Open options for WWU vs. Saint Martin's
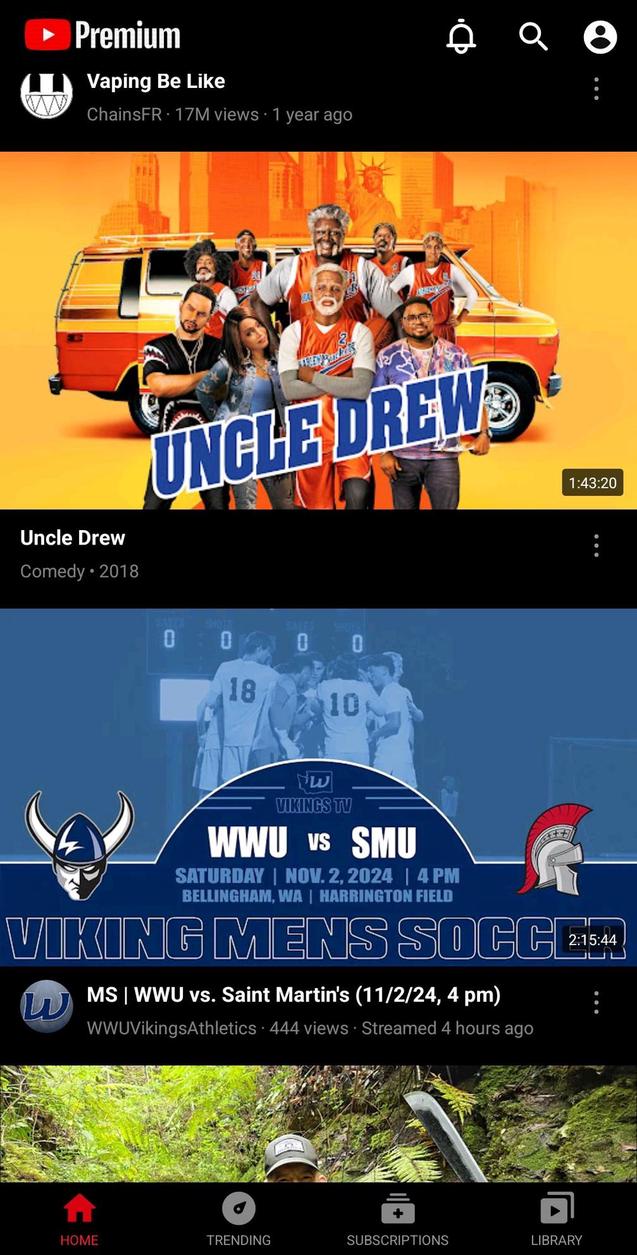The image size is (637, 1255). coord(596,1003)
